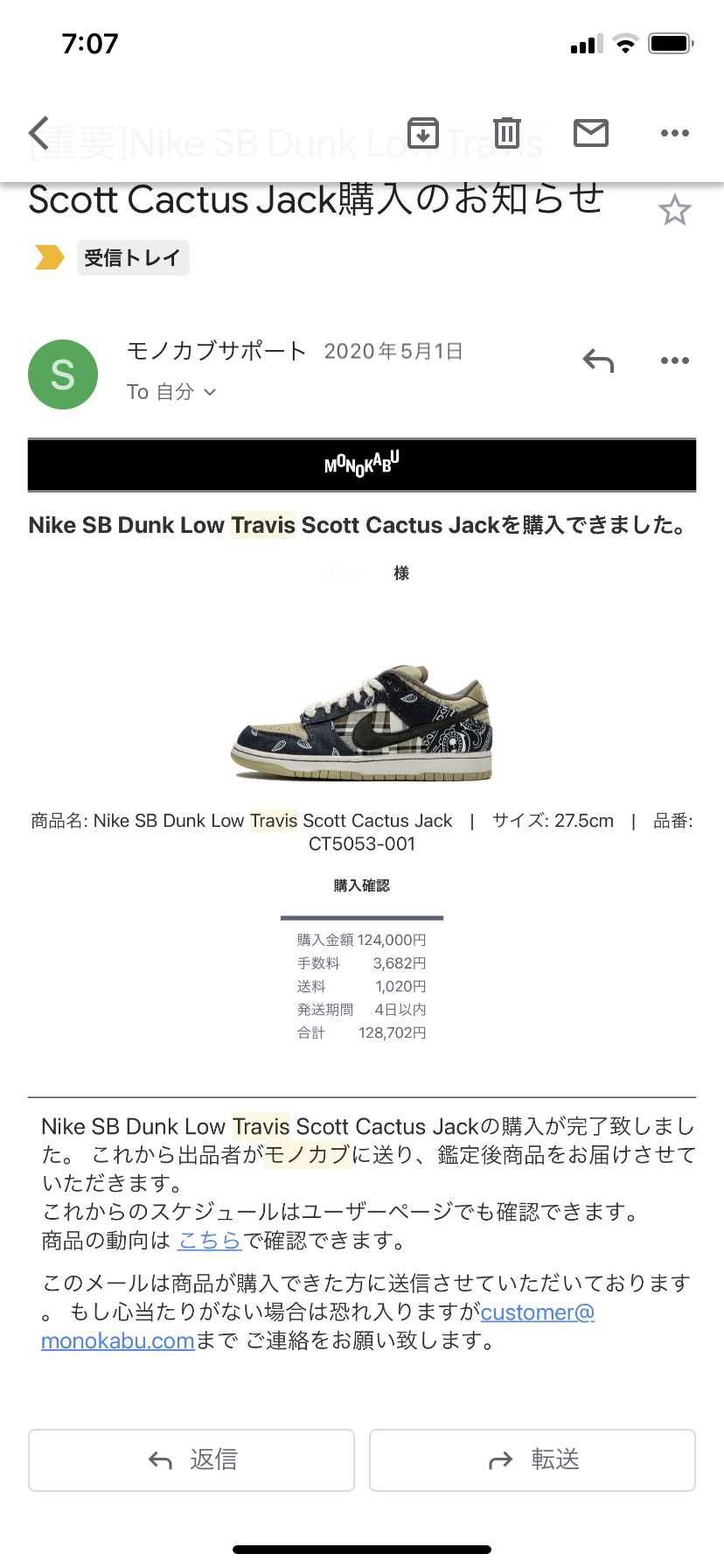Reply using arrow beside the date
Image resolution: width=724 pixels, height=1568 pixels.
pos(598,360)
